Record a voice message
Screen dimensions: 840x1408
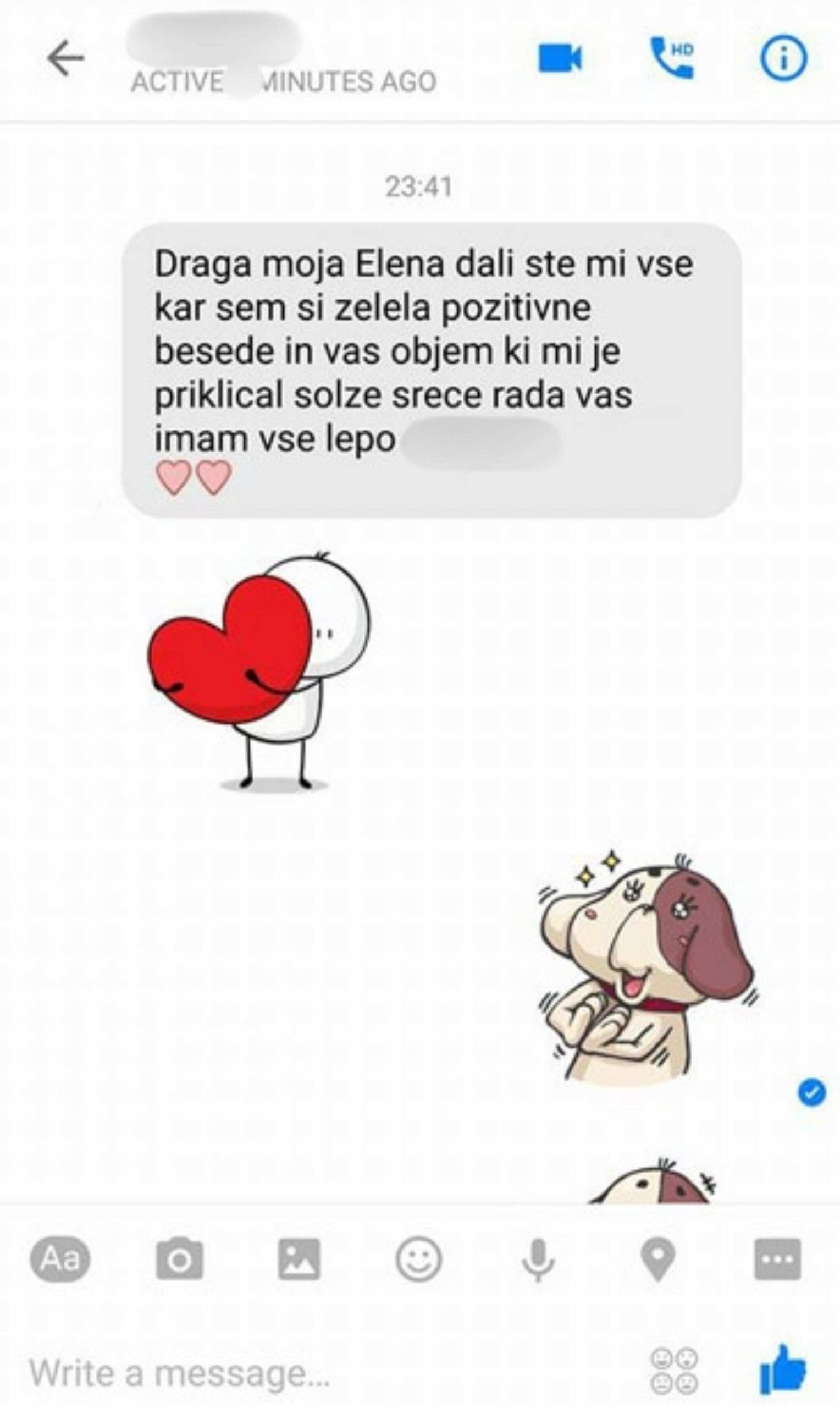[x=538, y=1259]
